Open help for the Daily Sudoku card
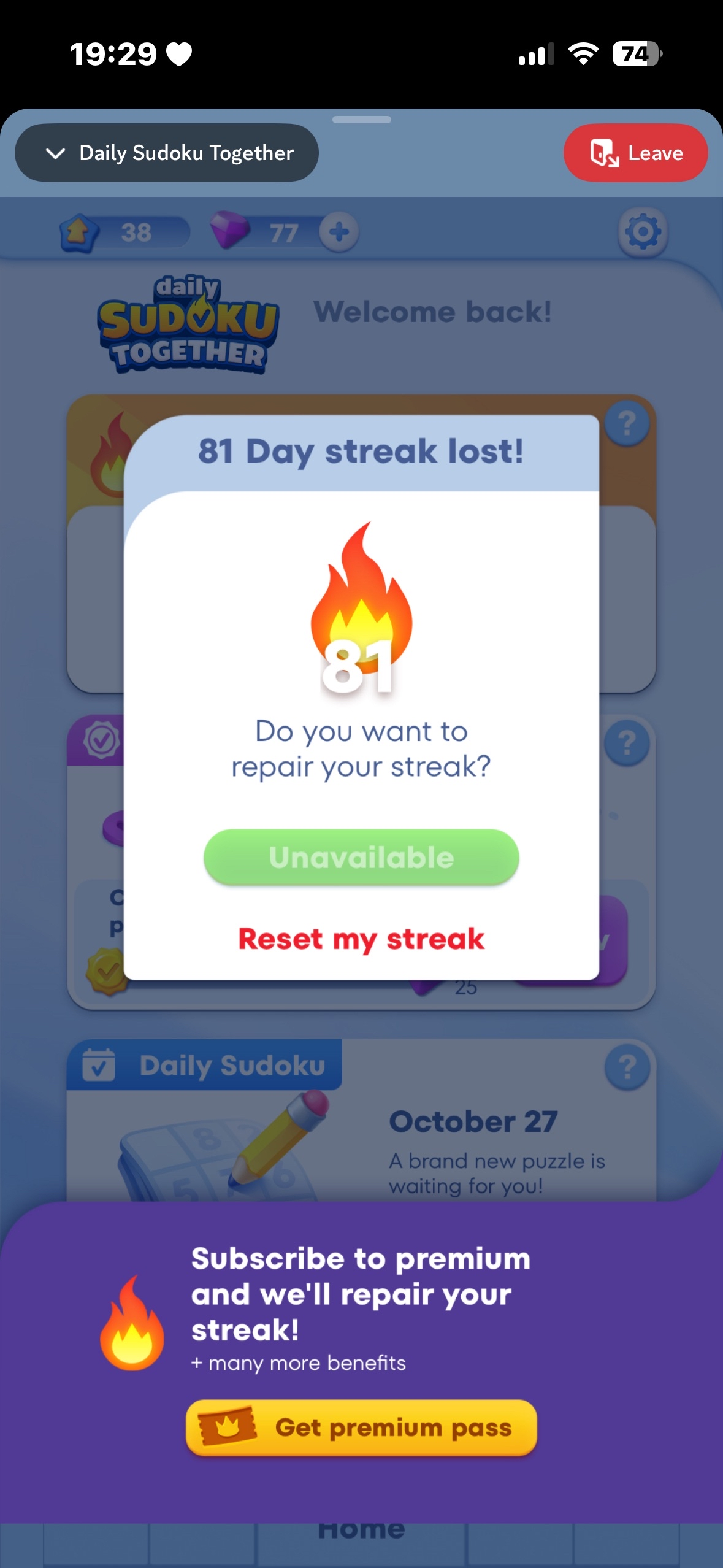The width and height of the screenshot is (723, 1568). point(627,1067)
